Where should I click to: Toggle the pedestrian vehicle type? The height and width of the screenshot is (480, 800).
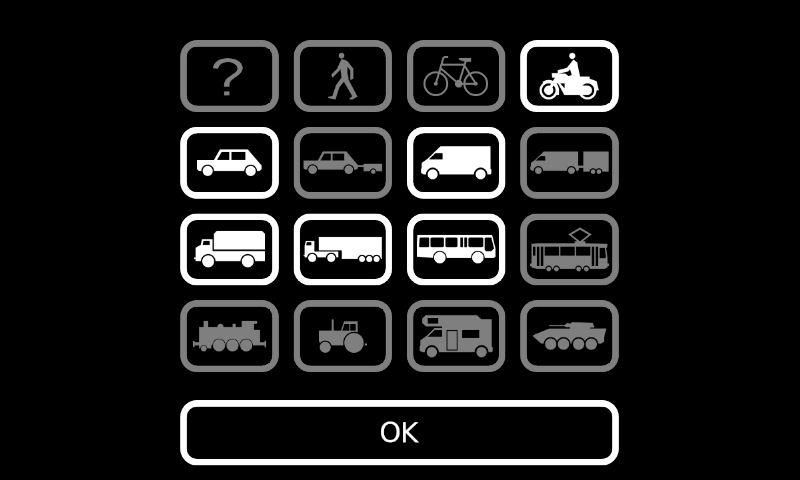(342, 76)
